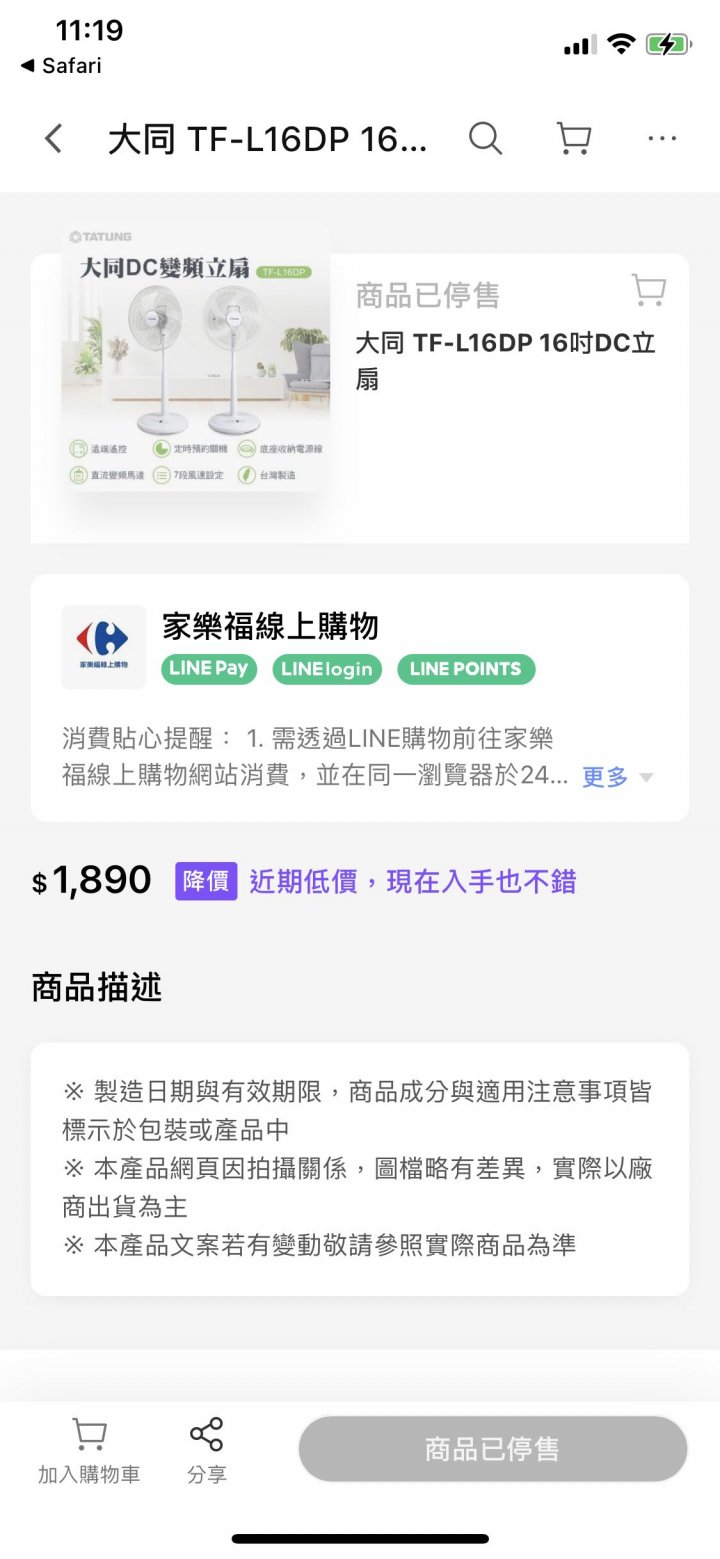Open shopping cart in the top bar

[573, 139]
